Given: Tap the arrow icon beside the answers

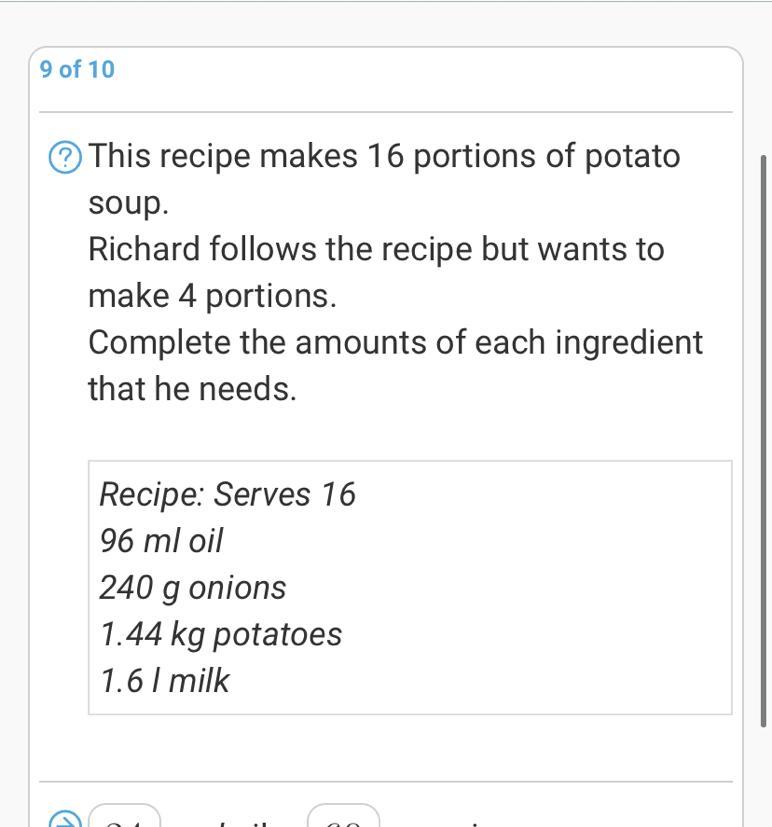Looking at the screenshot, I should click(65, 820).
